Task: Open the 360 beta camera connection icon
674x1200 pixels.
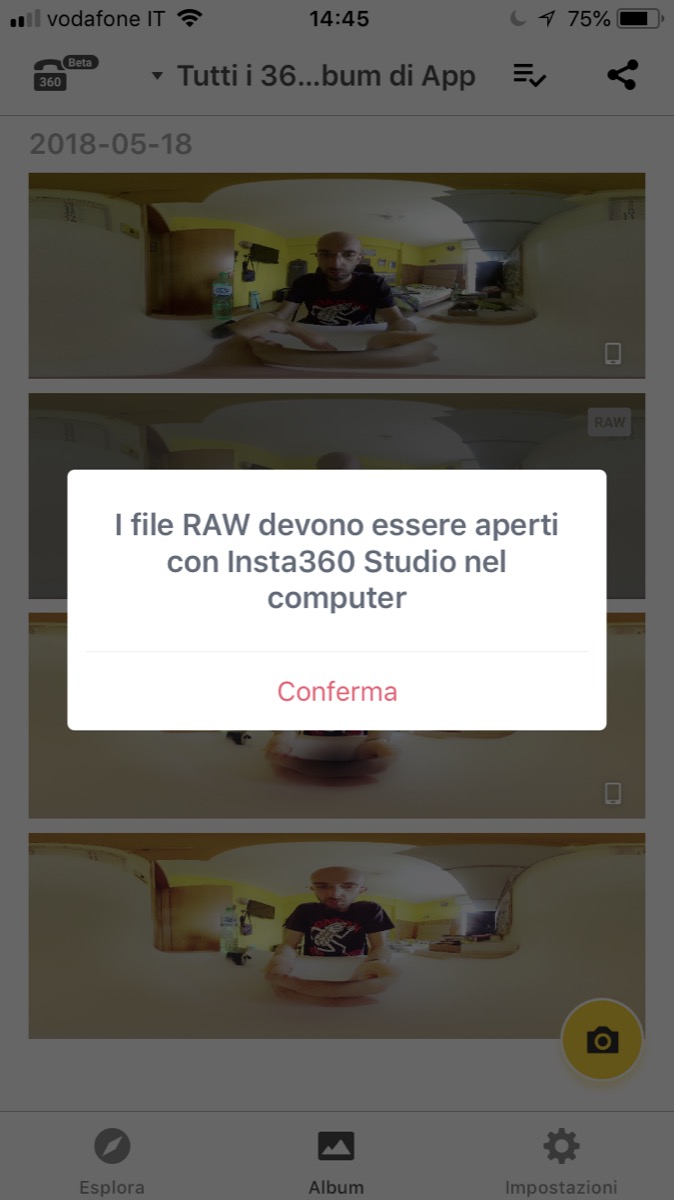Action: coord(62,75)
